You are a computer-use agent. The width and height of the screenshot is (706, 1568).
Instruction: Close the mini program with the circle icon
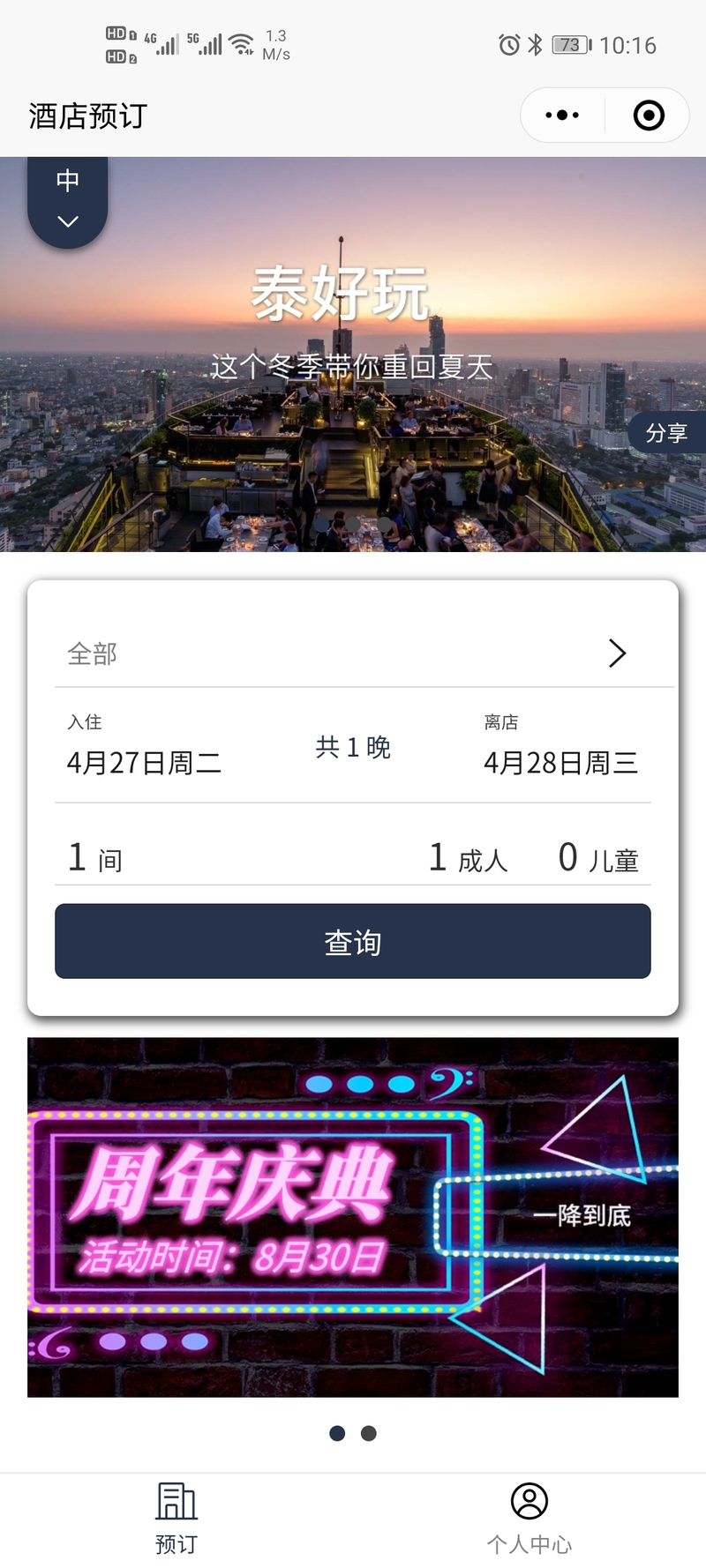(649, 116)
